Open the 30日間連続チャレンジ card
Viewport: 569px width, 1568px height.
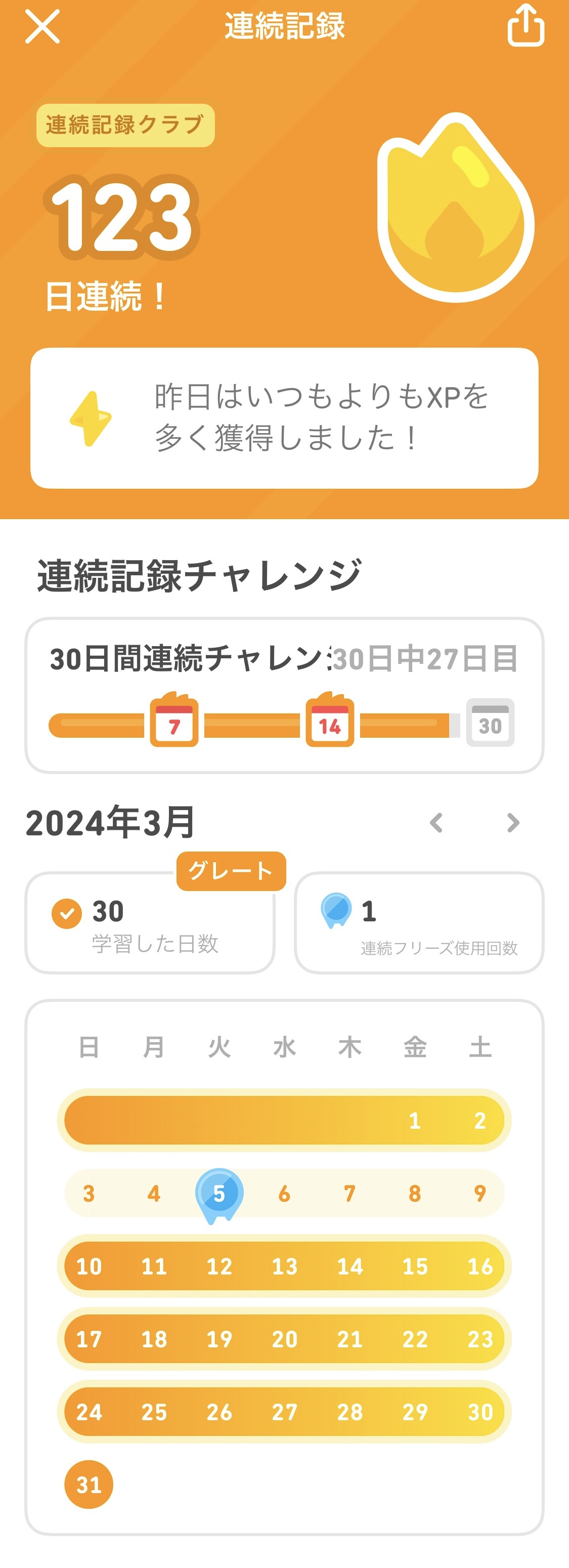pos(284,695)
